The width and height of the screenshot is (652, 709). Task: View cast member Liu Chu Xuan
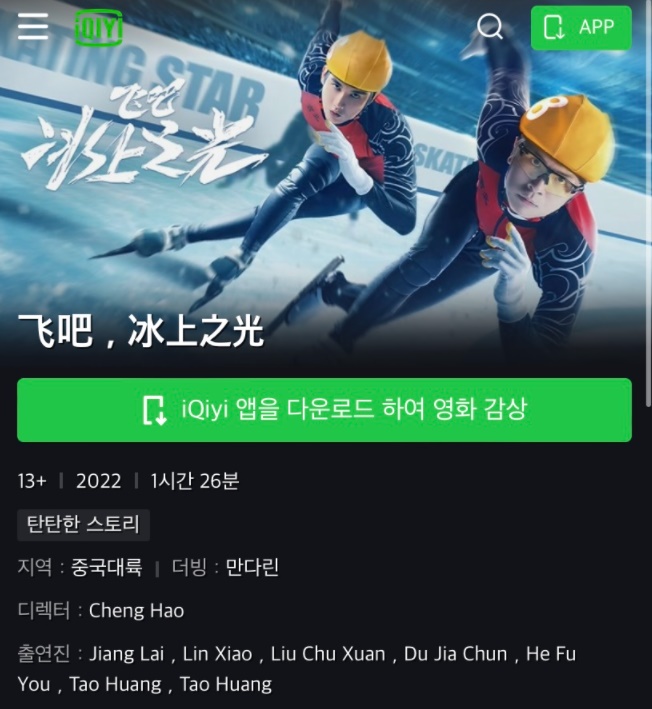(x=328, y=654)
